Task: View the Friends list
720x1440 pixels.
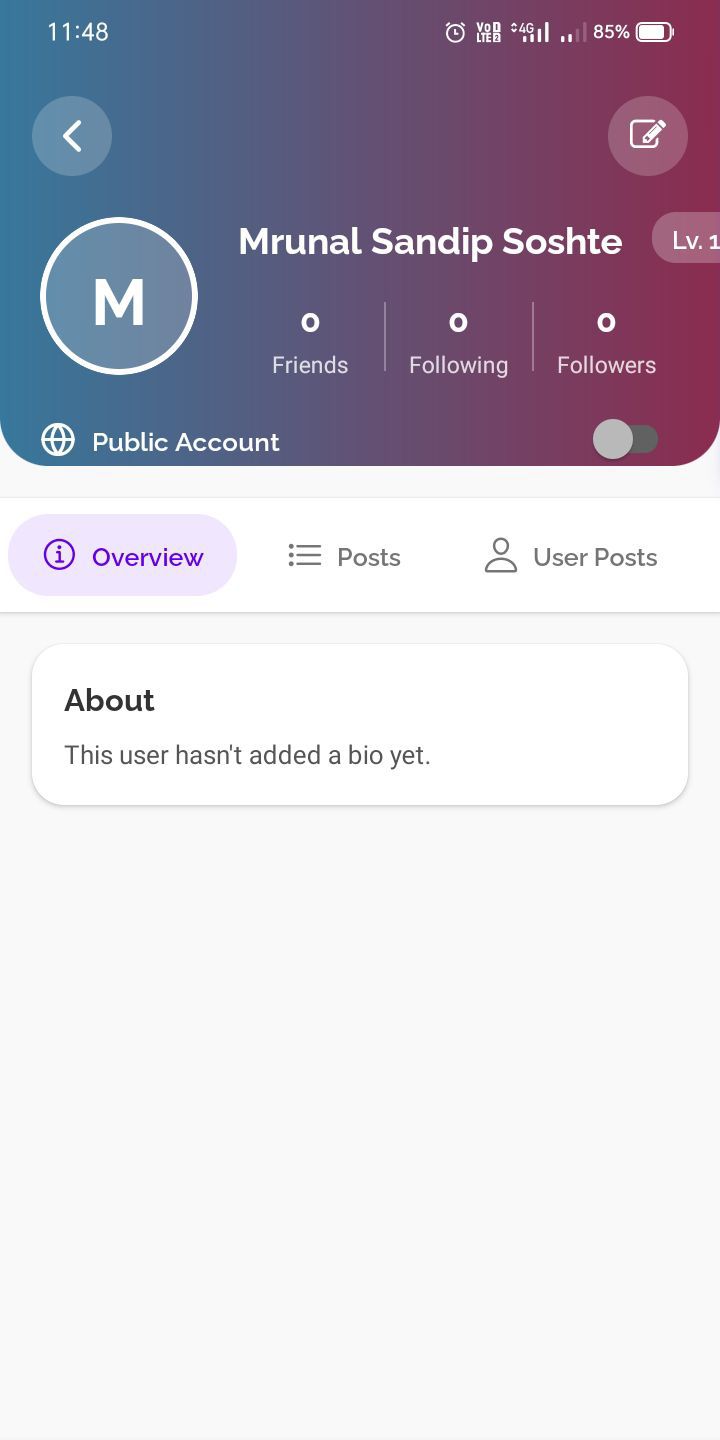Action: 310,342
